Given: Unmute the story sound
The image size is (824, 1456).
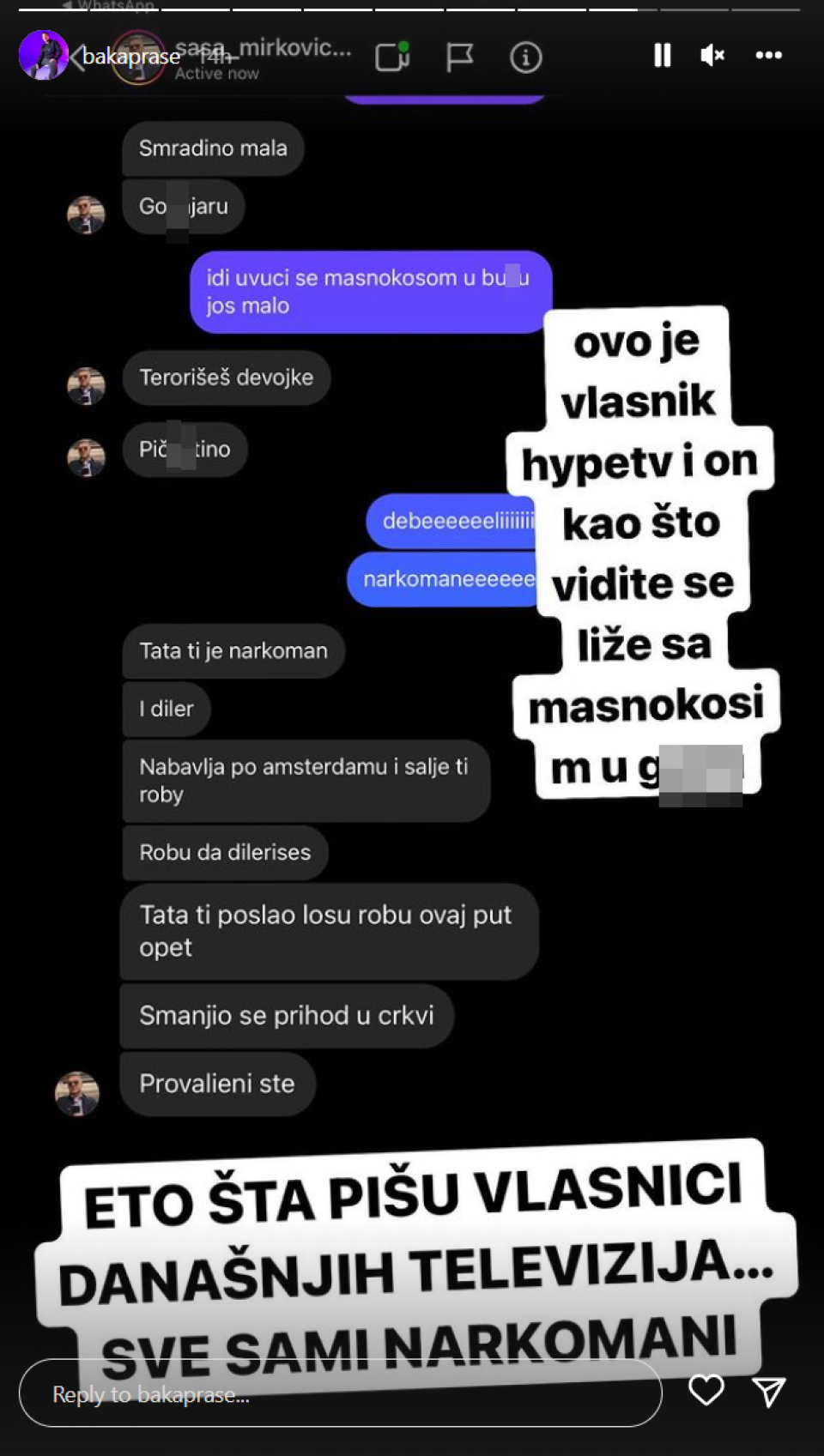Looking at the screenshot, I should [x=712, y=56].
